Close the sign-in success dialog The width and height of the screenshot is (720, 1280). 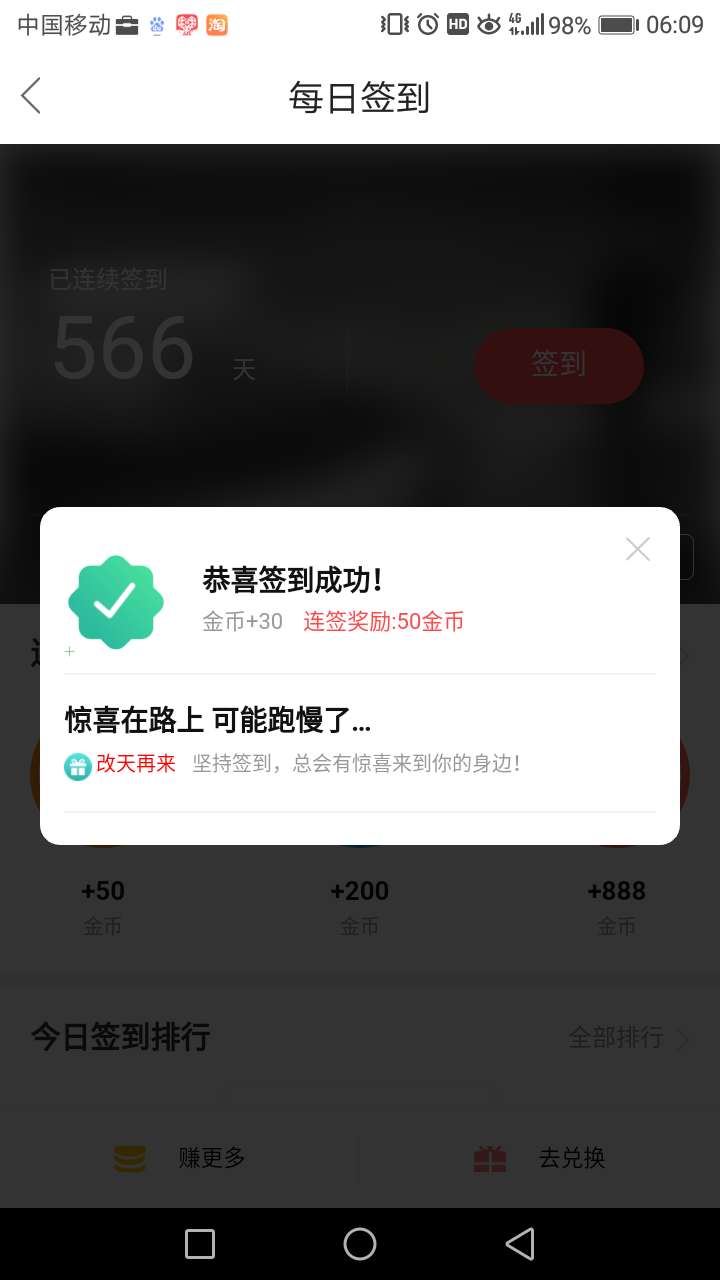pos(638,549)
